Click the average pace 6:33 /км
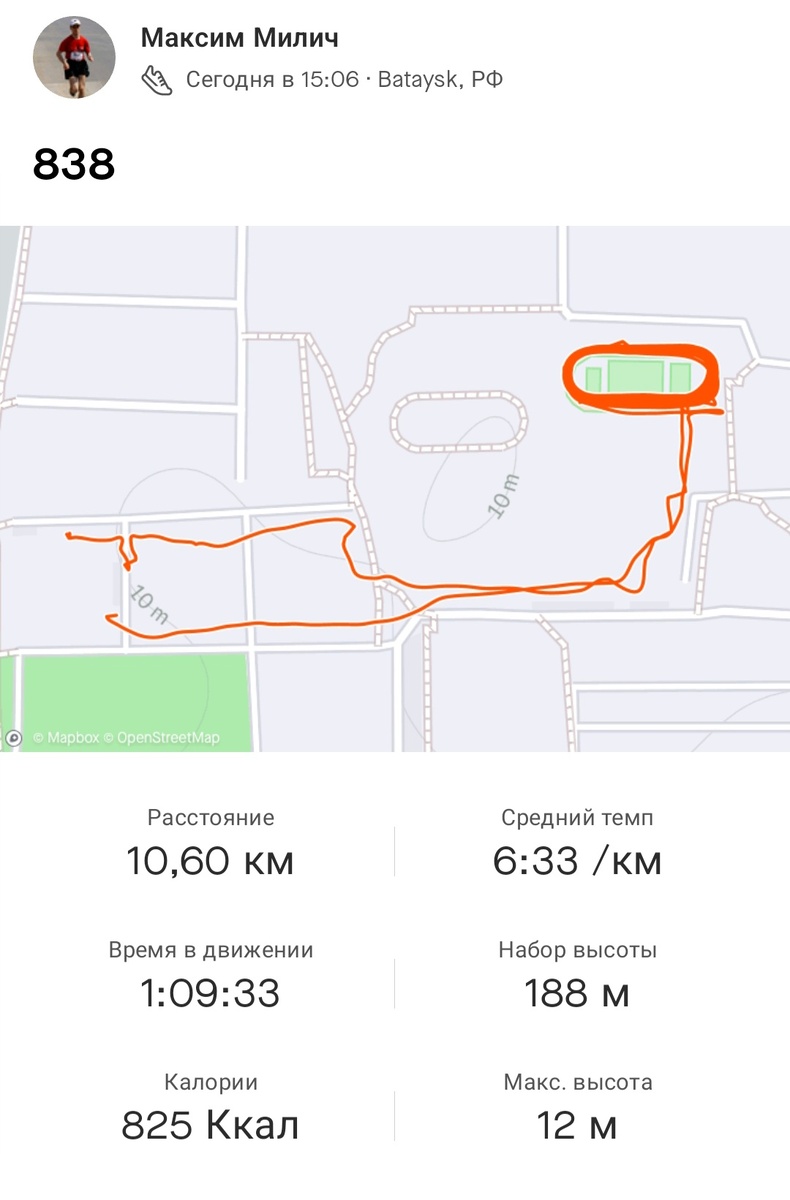The height and width of the screenshot is (1200, 790). pos(578,860)
